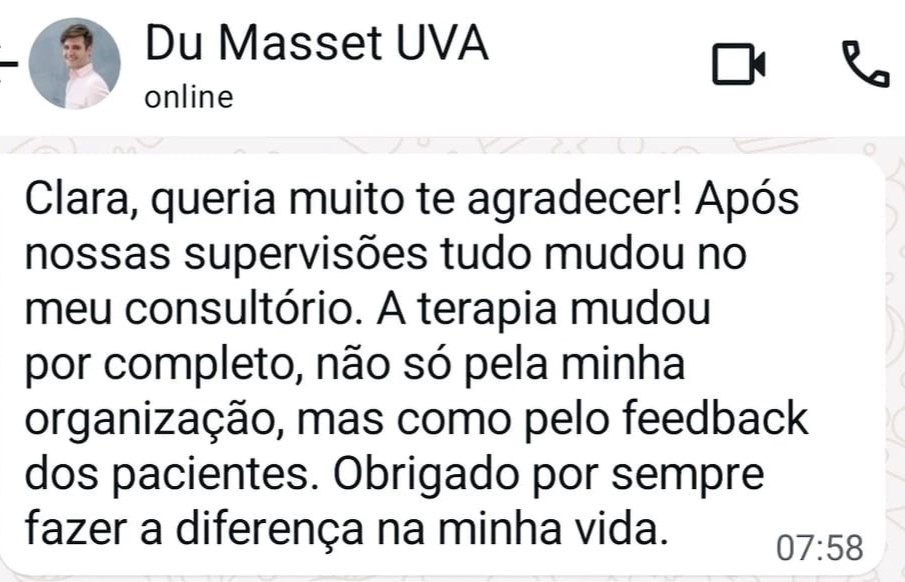Screen dimensions: 905x582
Task: Start a video call with Du Masset UVA
Action: click(739, 65)
